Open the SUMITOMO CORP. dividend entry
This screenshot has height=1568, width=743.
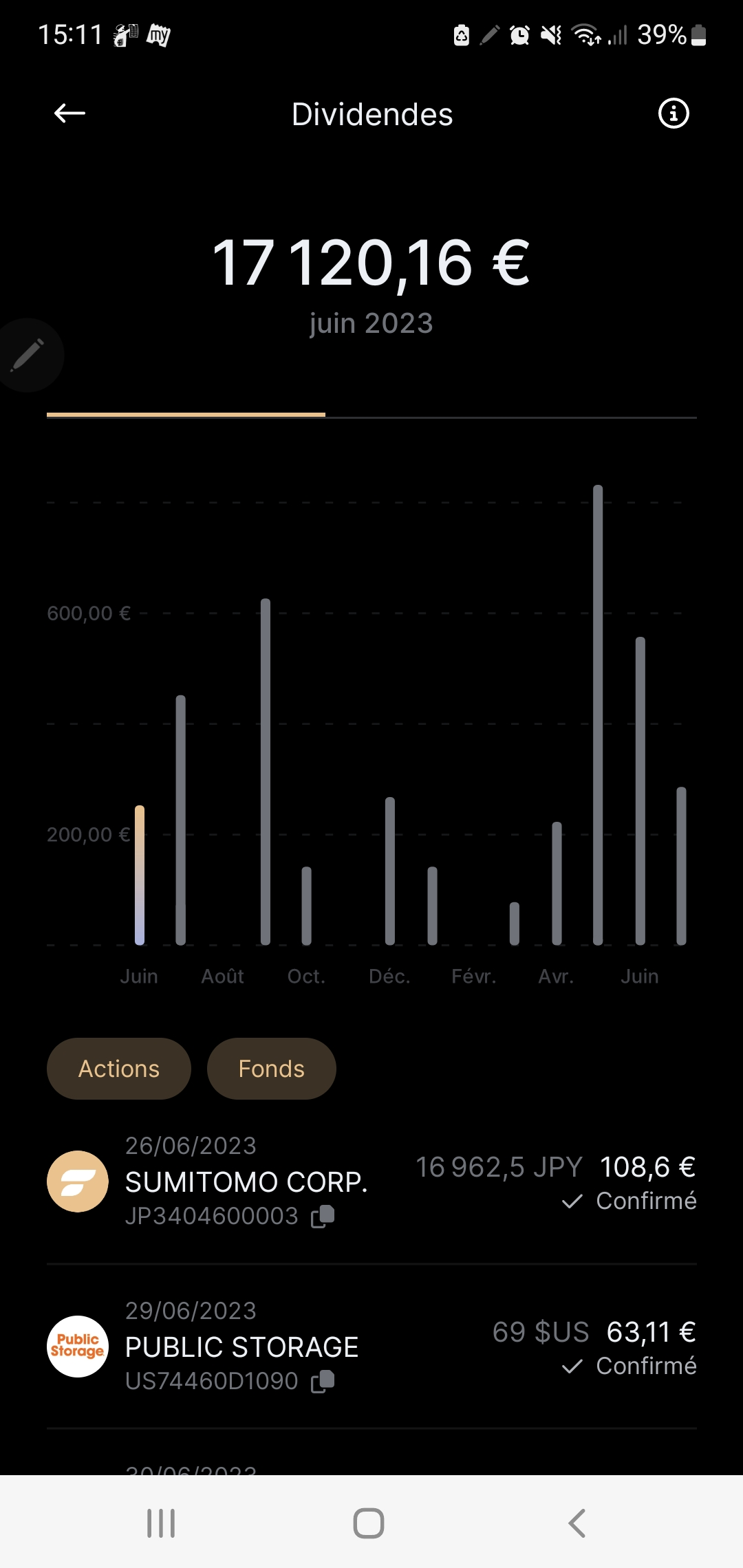pyautogui.click(x=371, y=1181)
